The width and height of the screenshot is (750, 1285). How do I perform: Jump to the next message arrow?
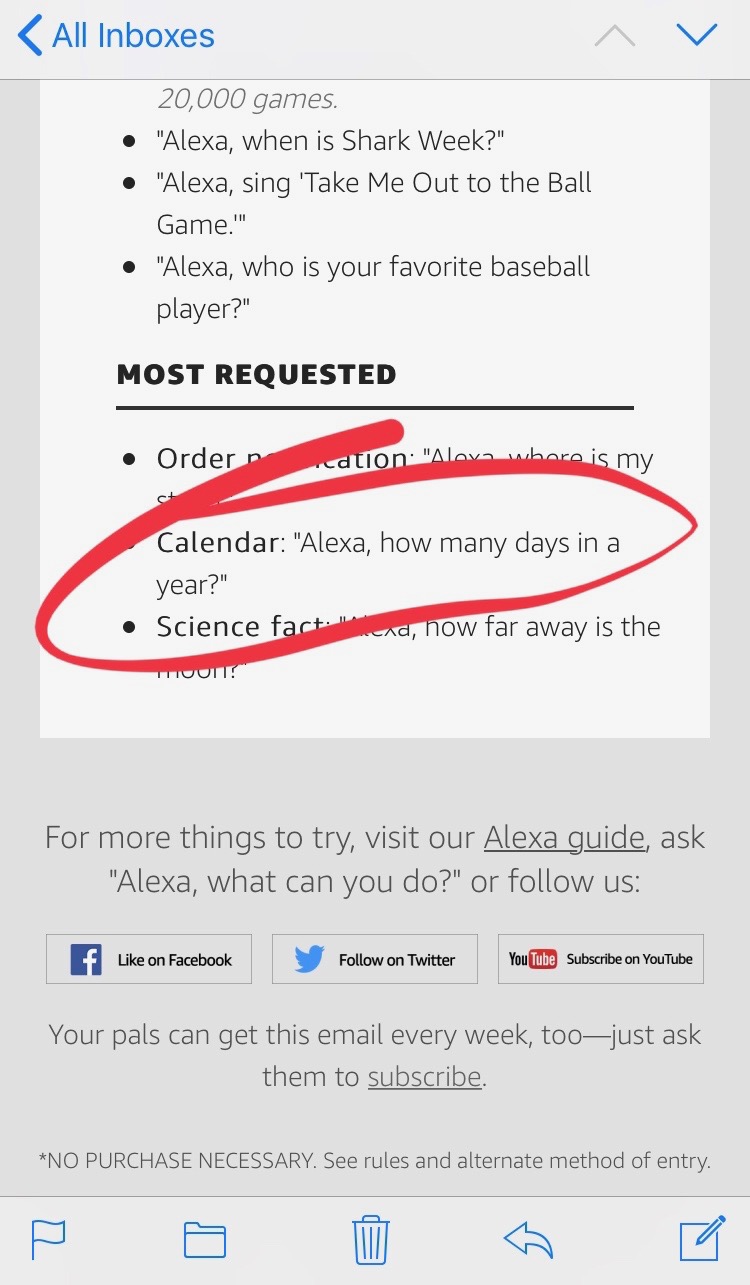click(x=696, y=36)
